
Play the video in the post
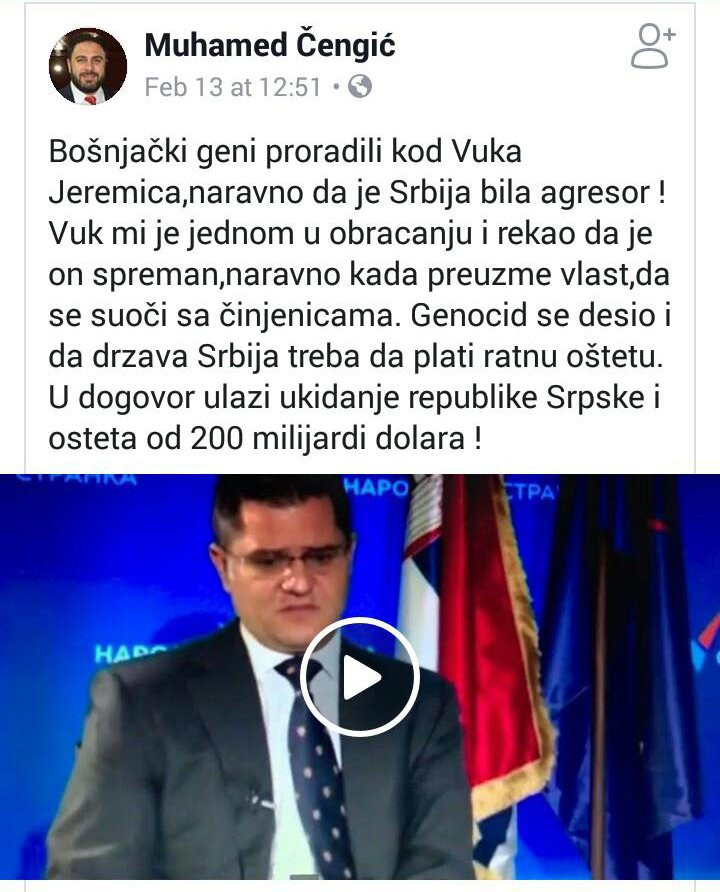(360, 677)
